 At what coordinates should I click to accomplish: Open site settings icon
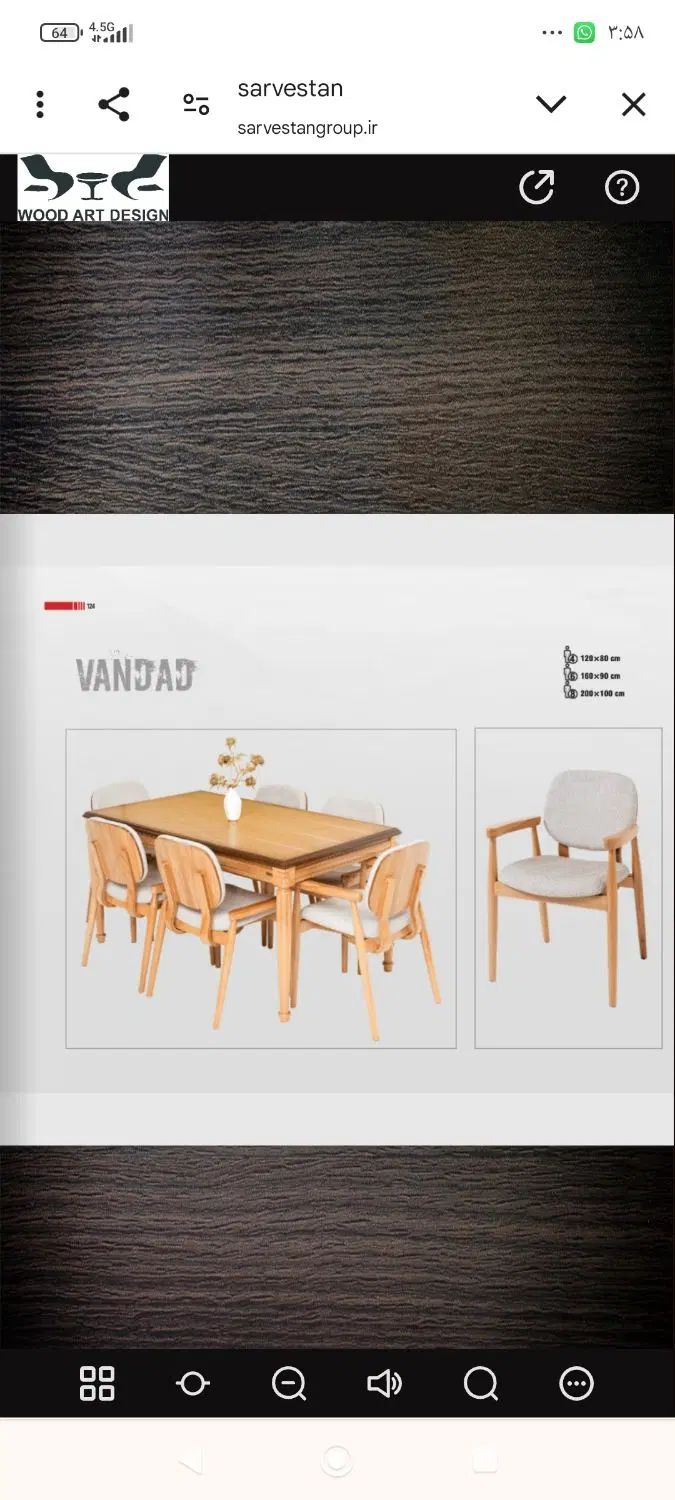pyautogui.click(x=196, y=104)
